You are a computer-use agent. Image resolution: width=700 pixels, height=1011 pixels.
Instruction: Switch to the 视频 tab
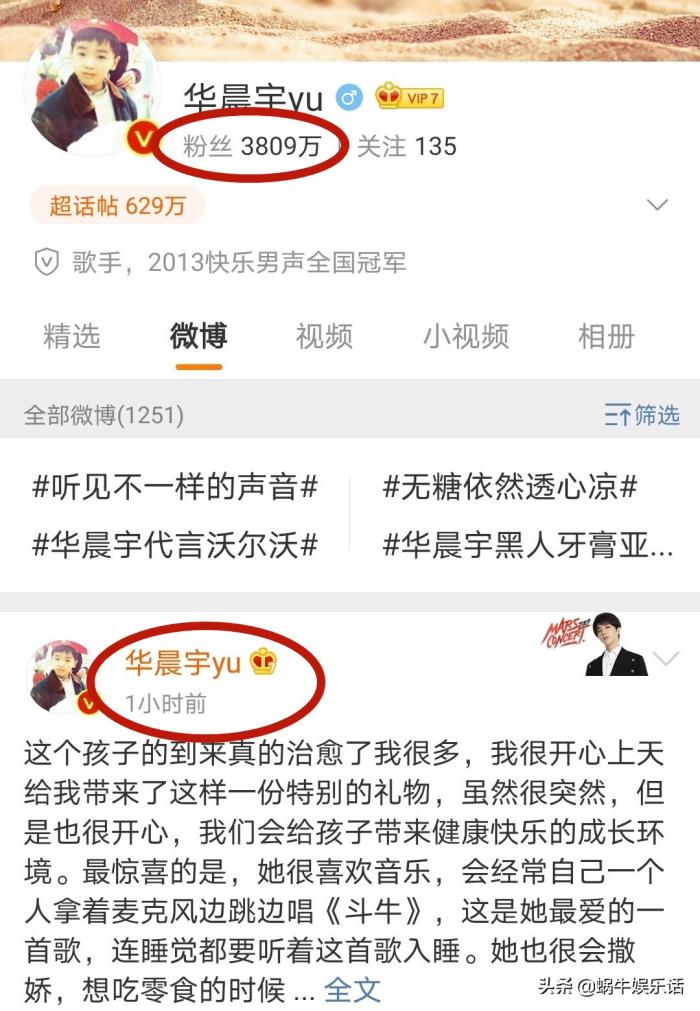pyautogui.click(x=324, y=336)
